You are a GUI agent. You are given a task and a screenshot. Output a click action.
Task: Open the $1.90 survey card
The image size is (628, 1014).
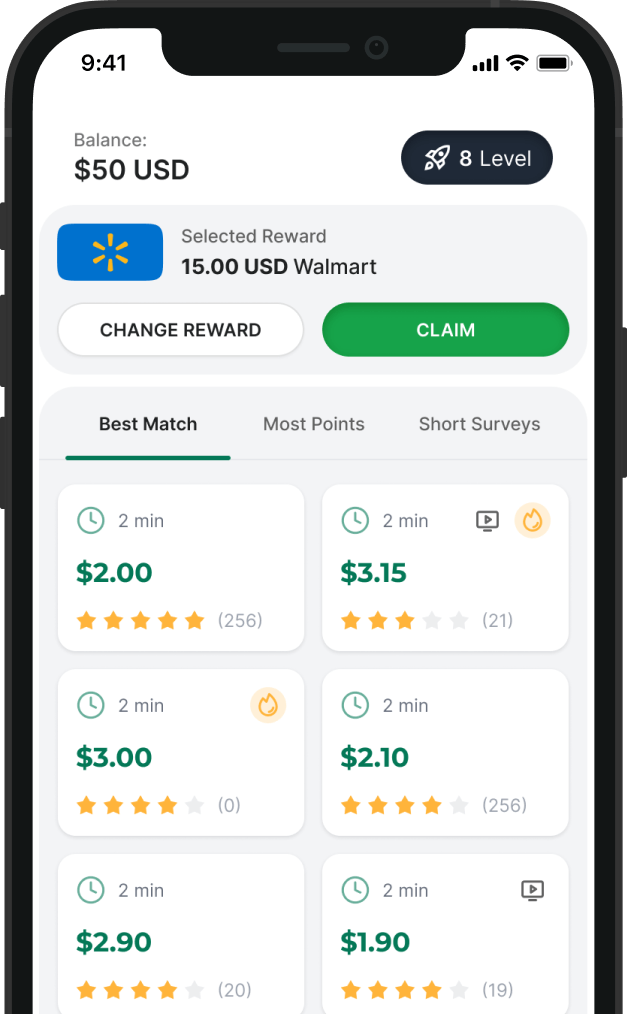[445, 935]
